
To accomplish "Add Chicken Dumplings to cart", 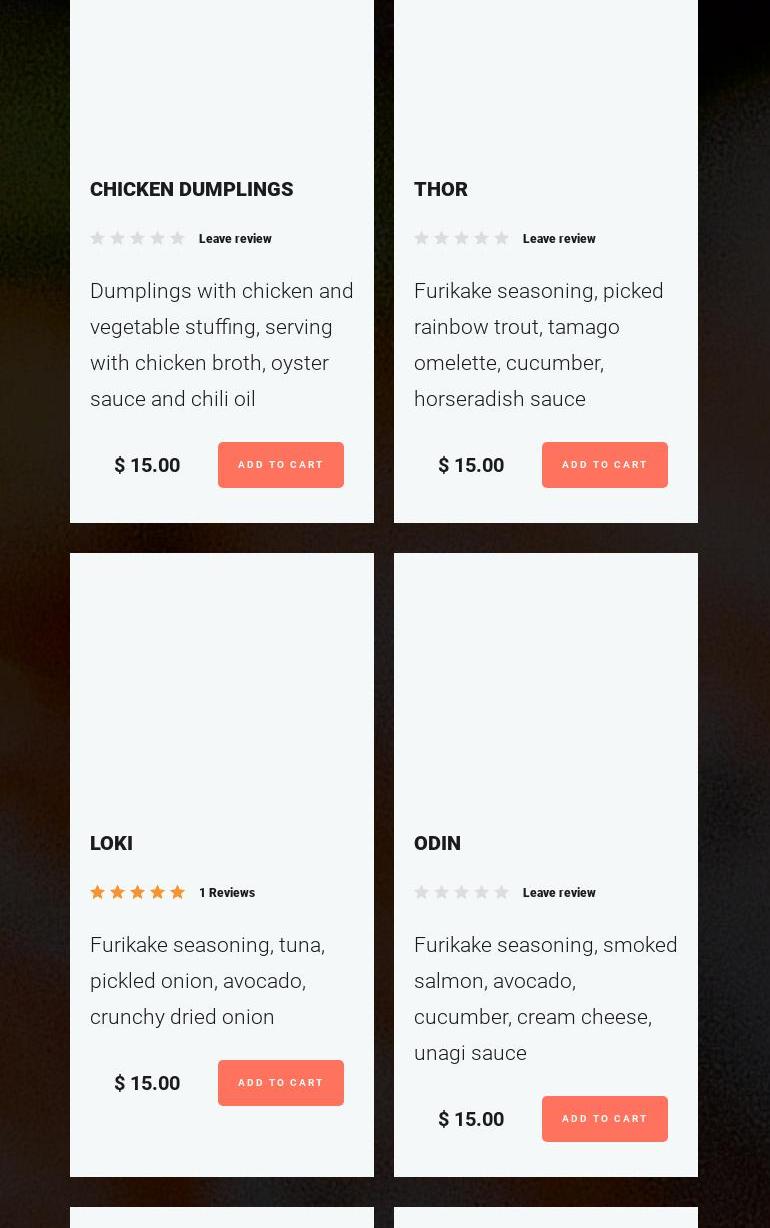I will (280, 465).
